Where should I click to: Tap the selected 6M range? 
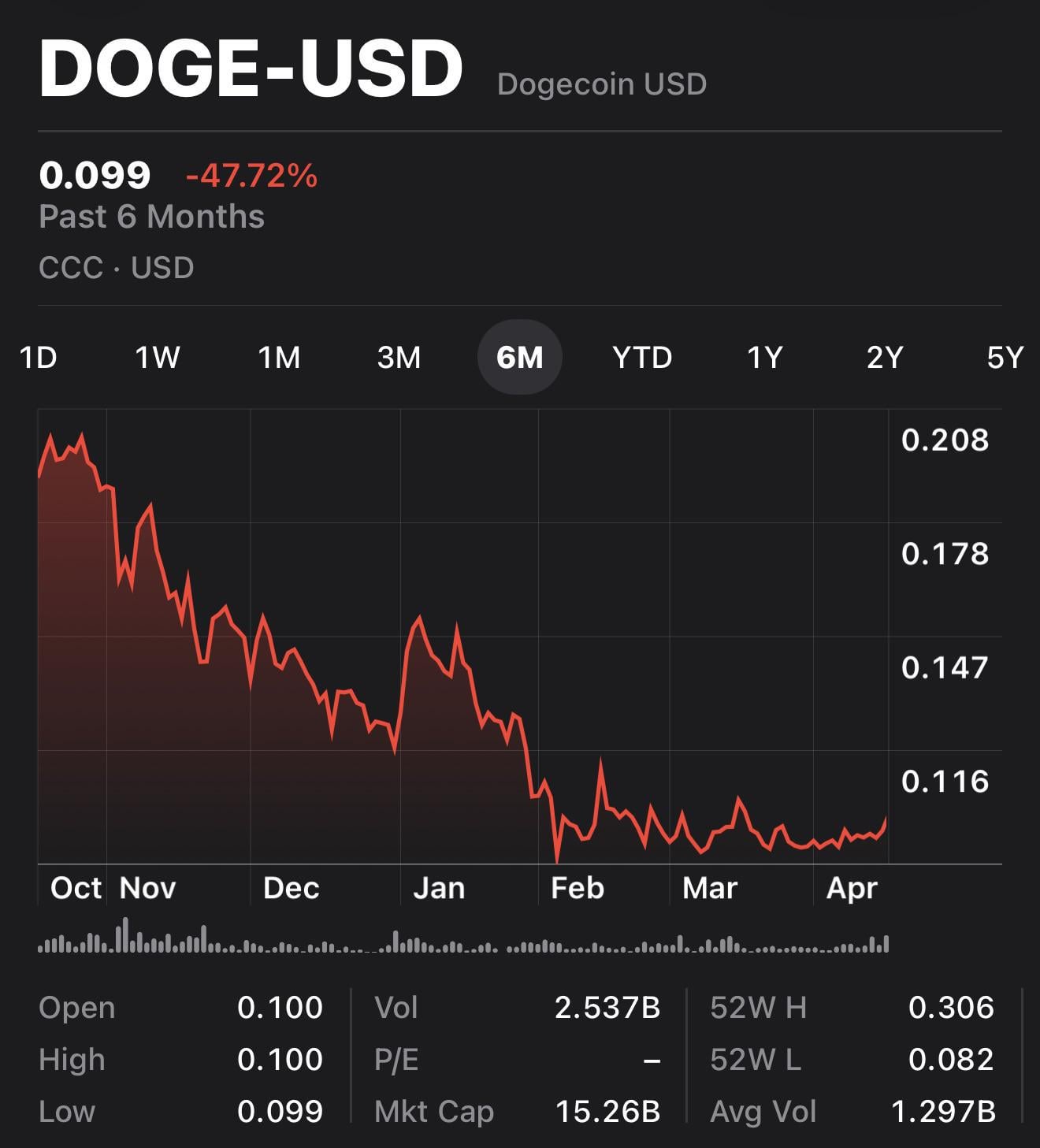click(x=520, y=358)
